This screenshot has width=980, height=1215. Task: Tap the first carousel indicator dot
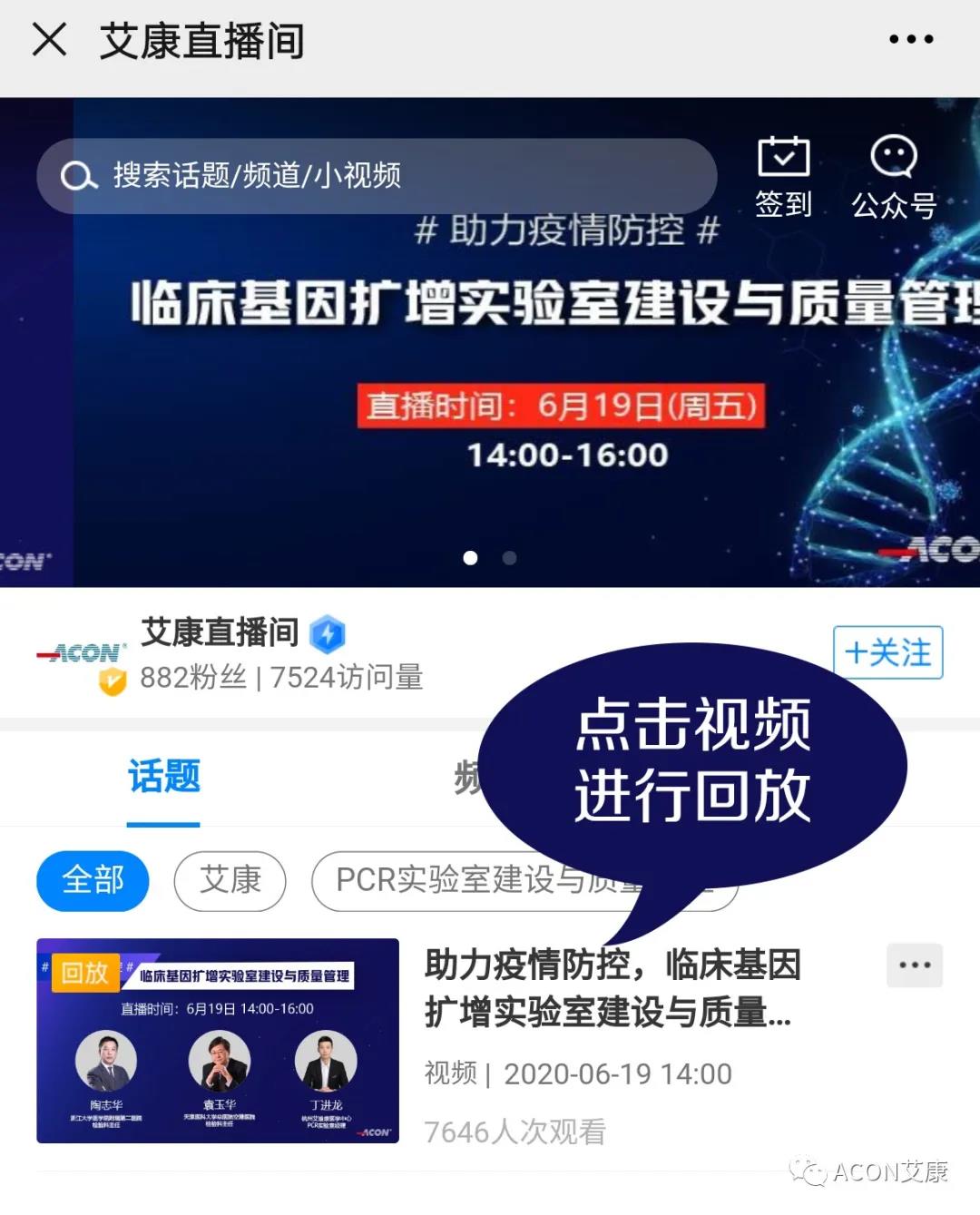(x=471, y=558)
